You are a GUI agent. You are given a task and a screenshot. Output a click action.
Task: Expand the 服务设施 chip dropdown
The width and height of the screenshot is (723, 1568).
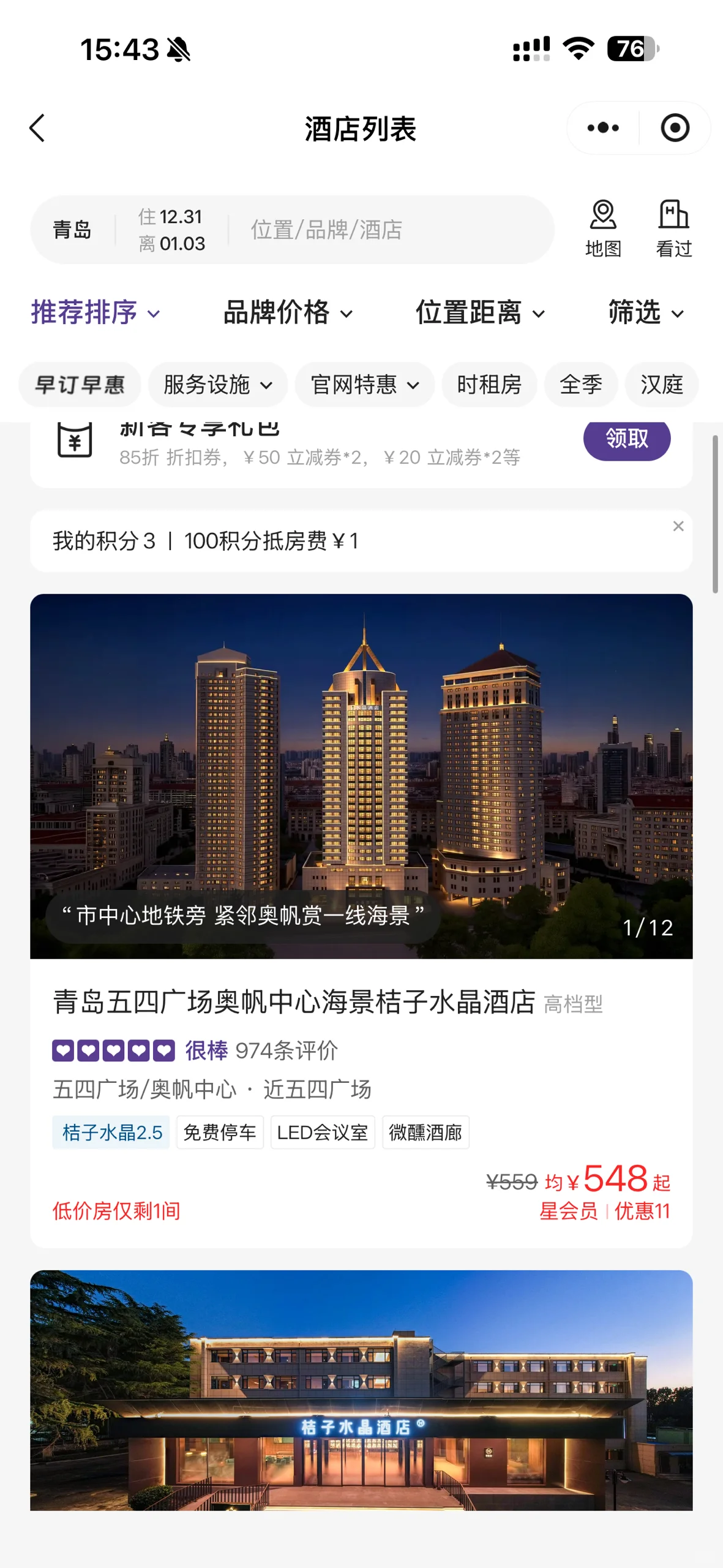pyautogui.click(x=217, y=385)
